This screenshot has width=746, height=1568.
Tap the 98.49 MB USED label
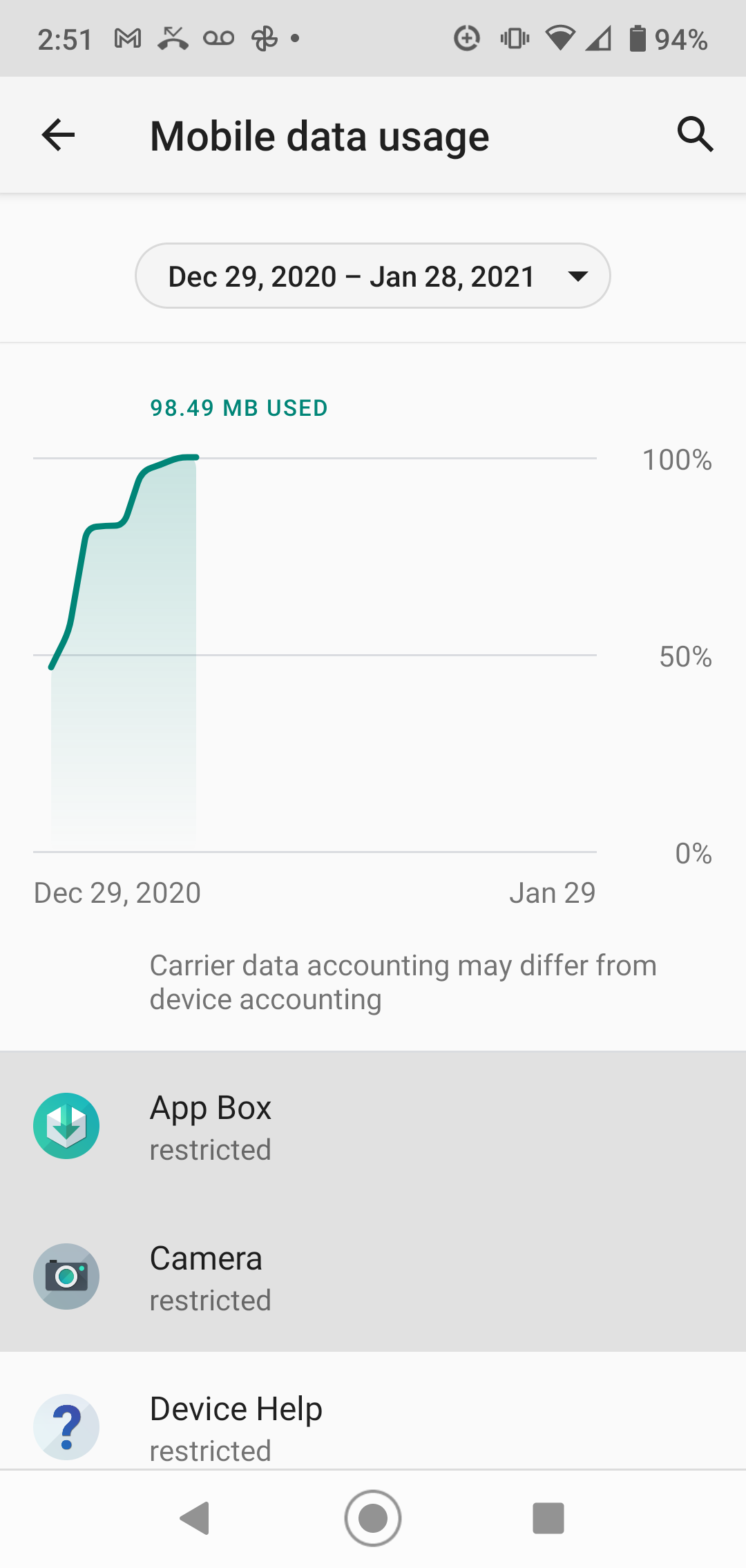pyautogui.click(x=238, y=408)
